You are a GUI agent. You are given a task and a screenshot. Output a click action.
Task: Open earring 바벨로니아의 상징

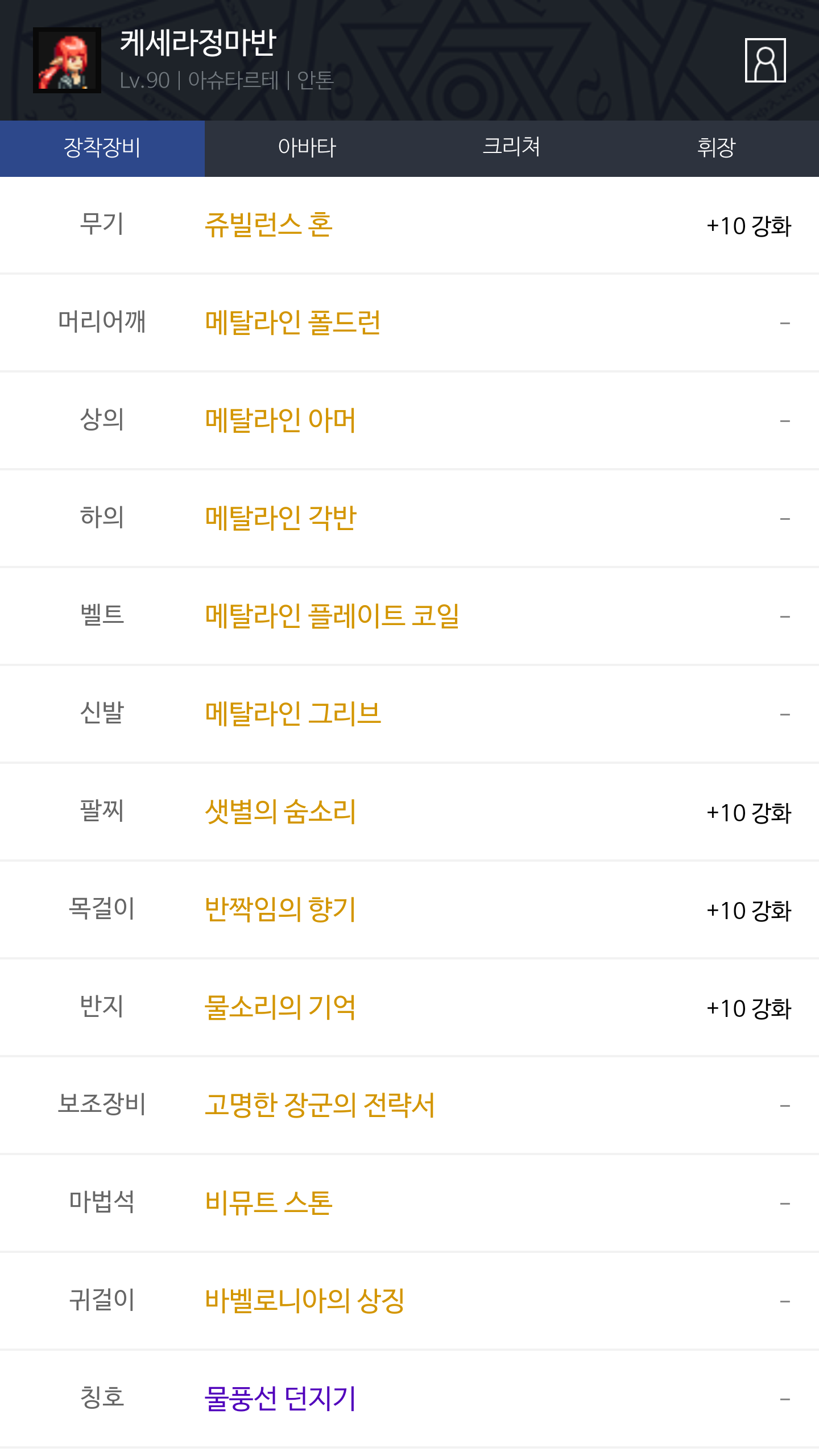point(305,1301)
